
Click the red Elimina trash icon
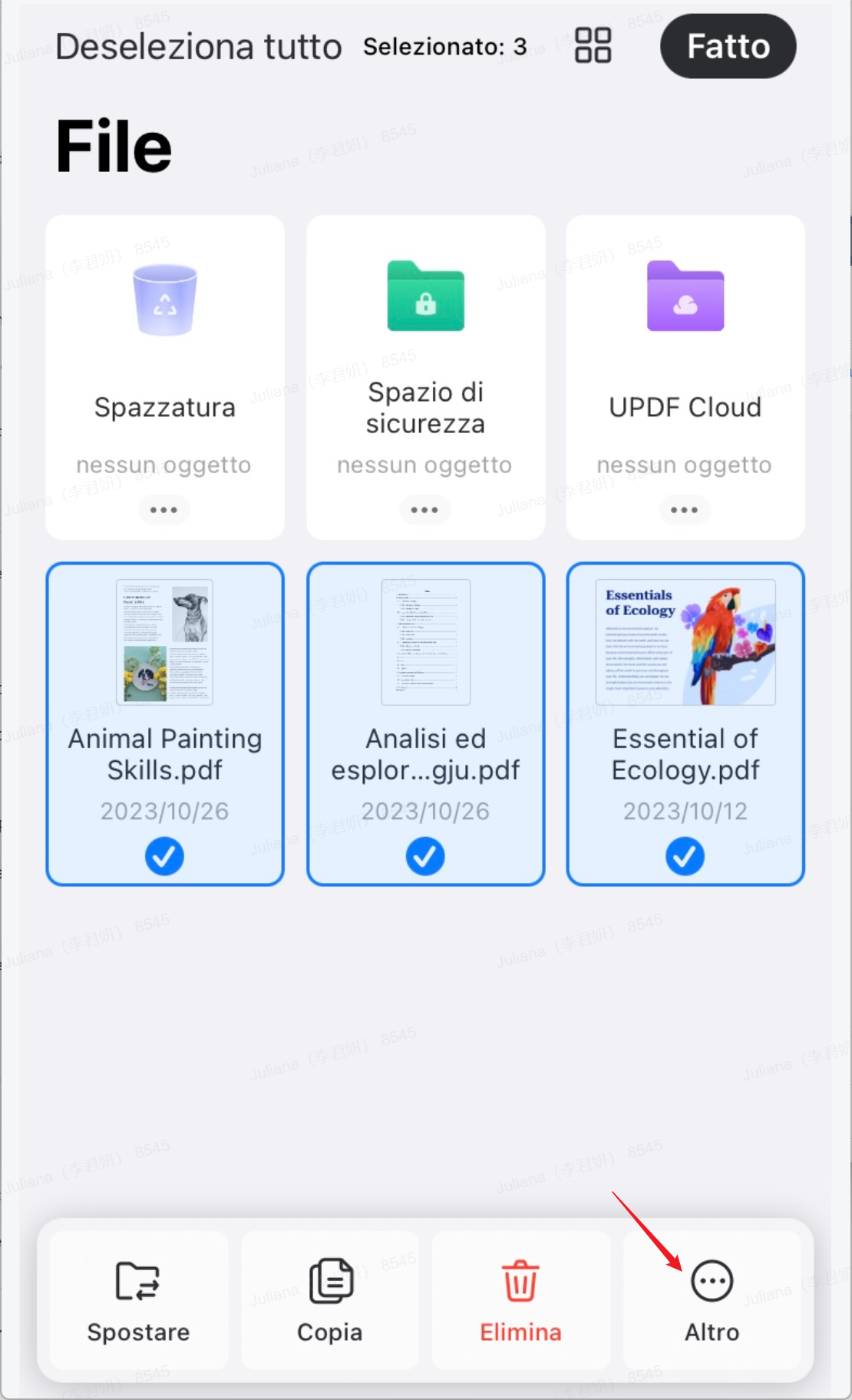coord(520,1276)
